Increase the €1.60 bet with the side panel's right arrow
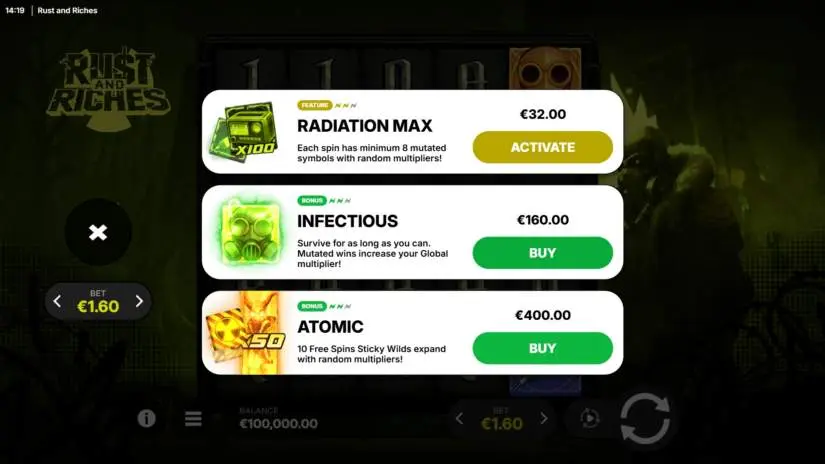Image resolution: width=825 pixels, height=464 pixels. point(139,301)
